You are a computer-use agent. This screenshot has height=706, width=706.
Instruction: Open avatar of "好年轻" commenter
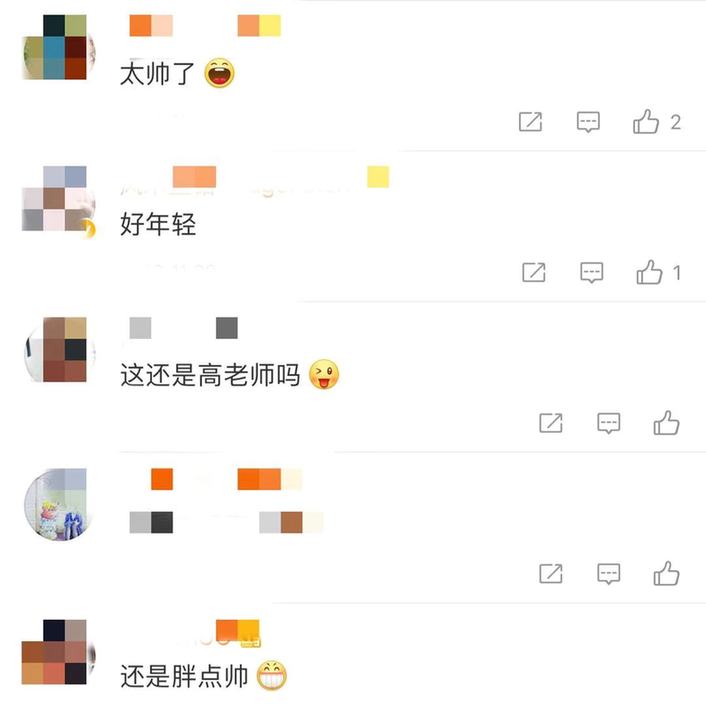coord(57,199)
